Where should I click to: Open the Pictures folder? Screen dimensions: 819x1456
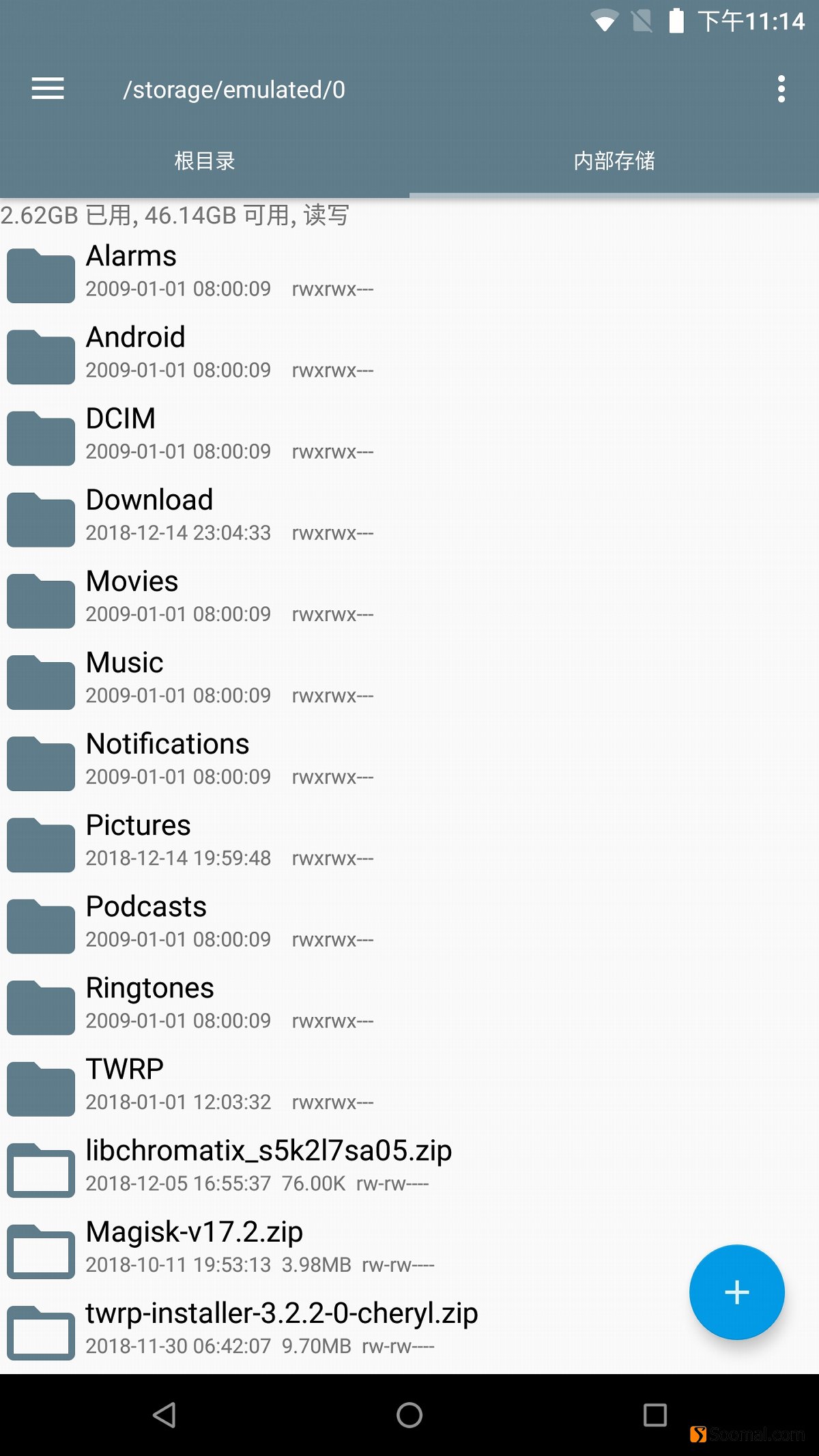pos(205,840)
